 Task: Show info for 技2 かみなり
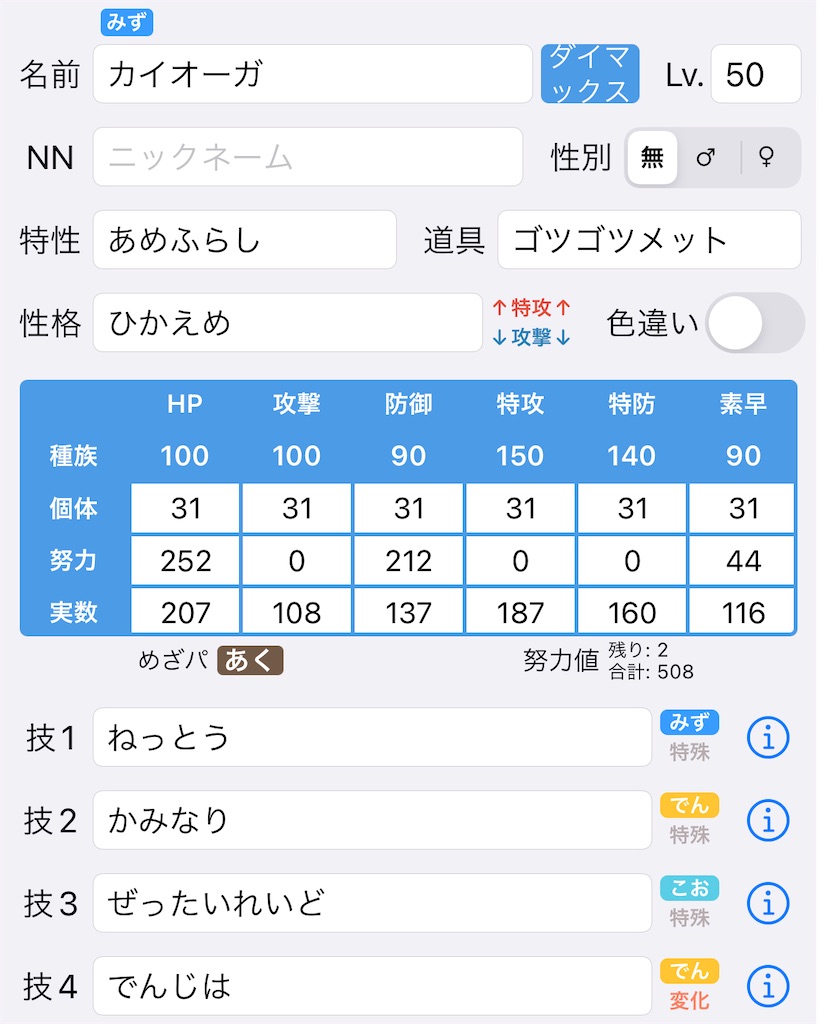[x=768, y=821]
